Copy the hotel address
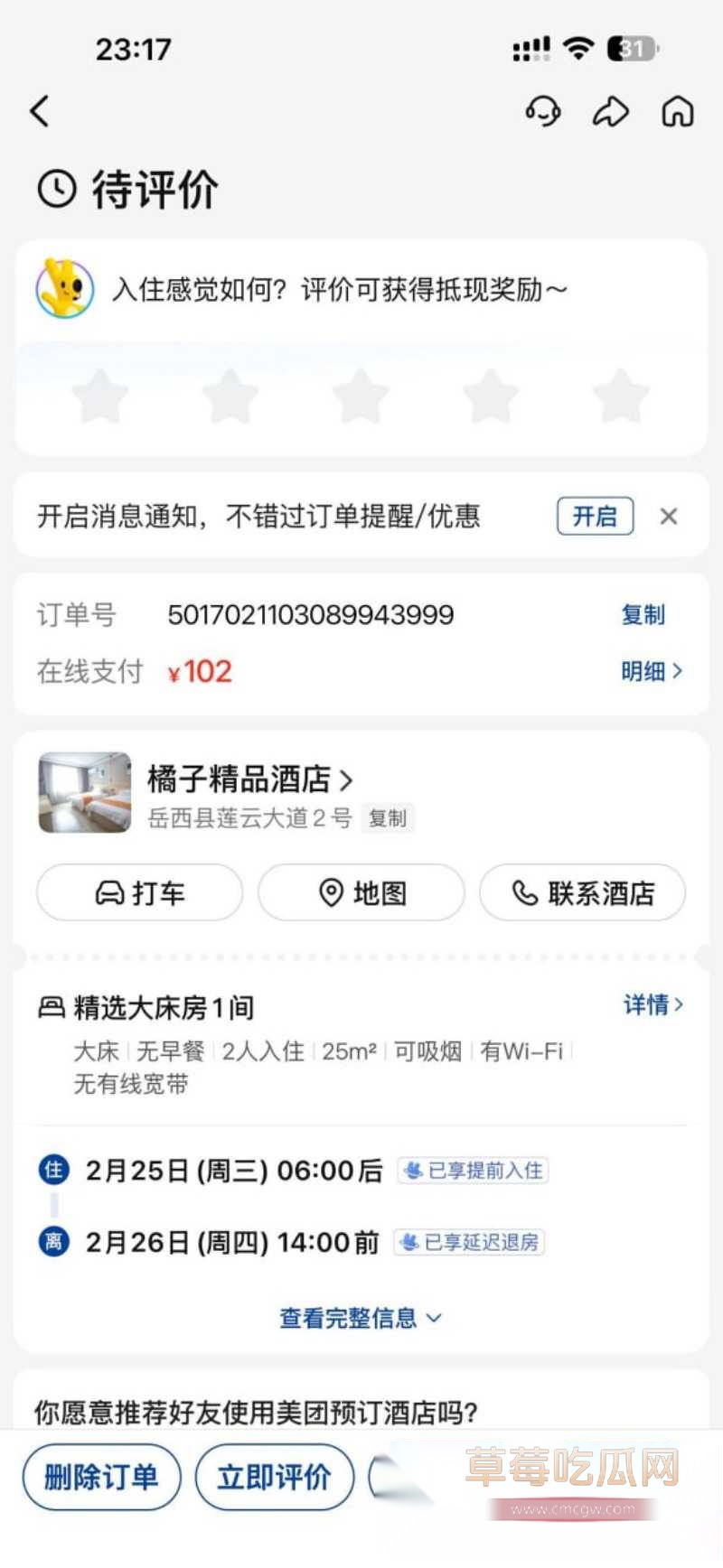This screenshot has width=723, height=1568. (388, 818)
